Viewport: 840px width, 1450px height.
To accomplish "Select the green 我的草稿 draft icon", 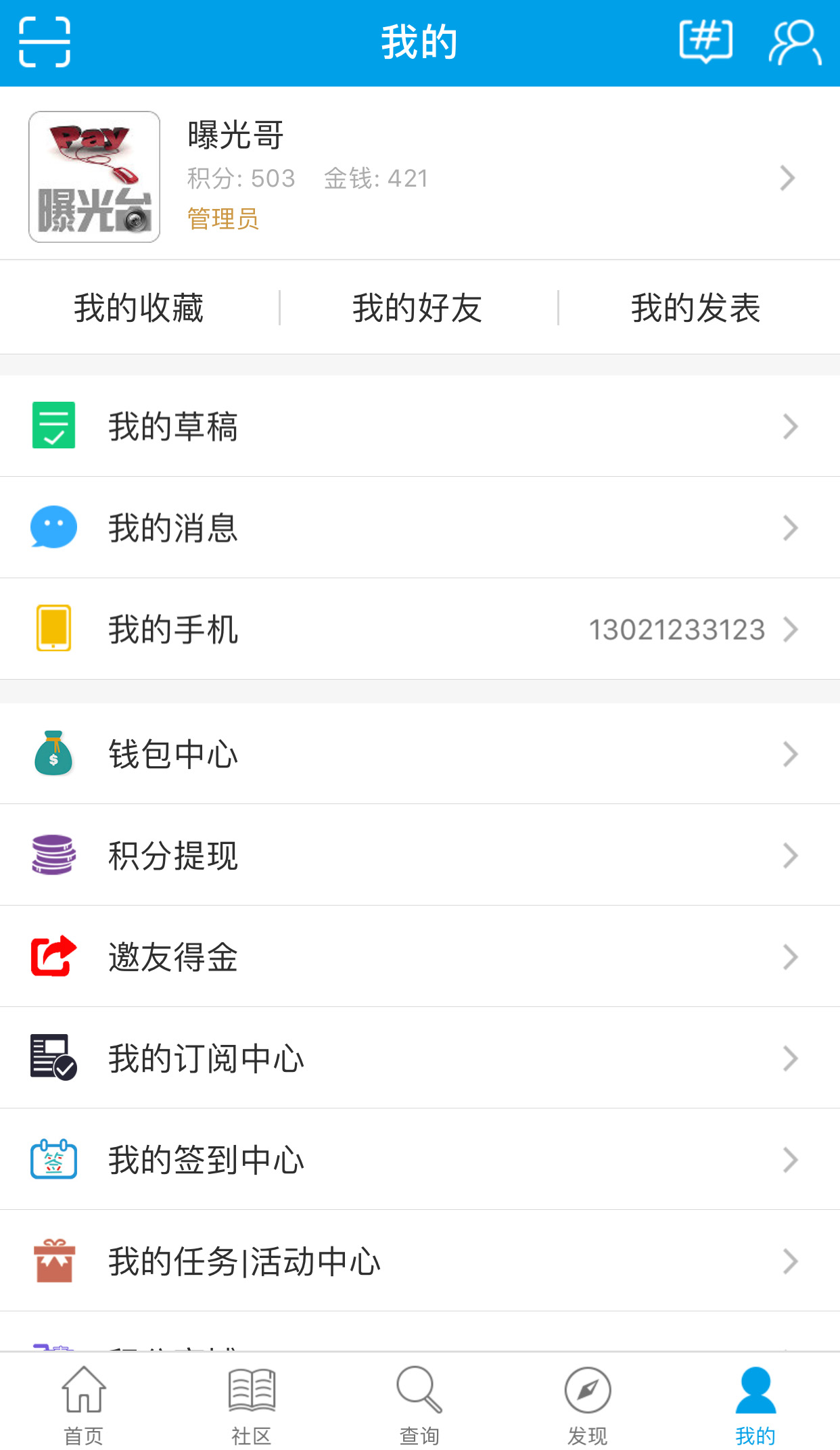I will (53, 425).
